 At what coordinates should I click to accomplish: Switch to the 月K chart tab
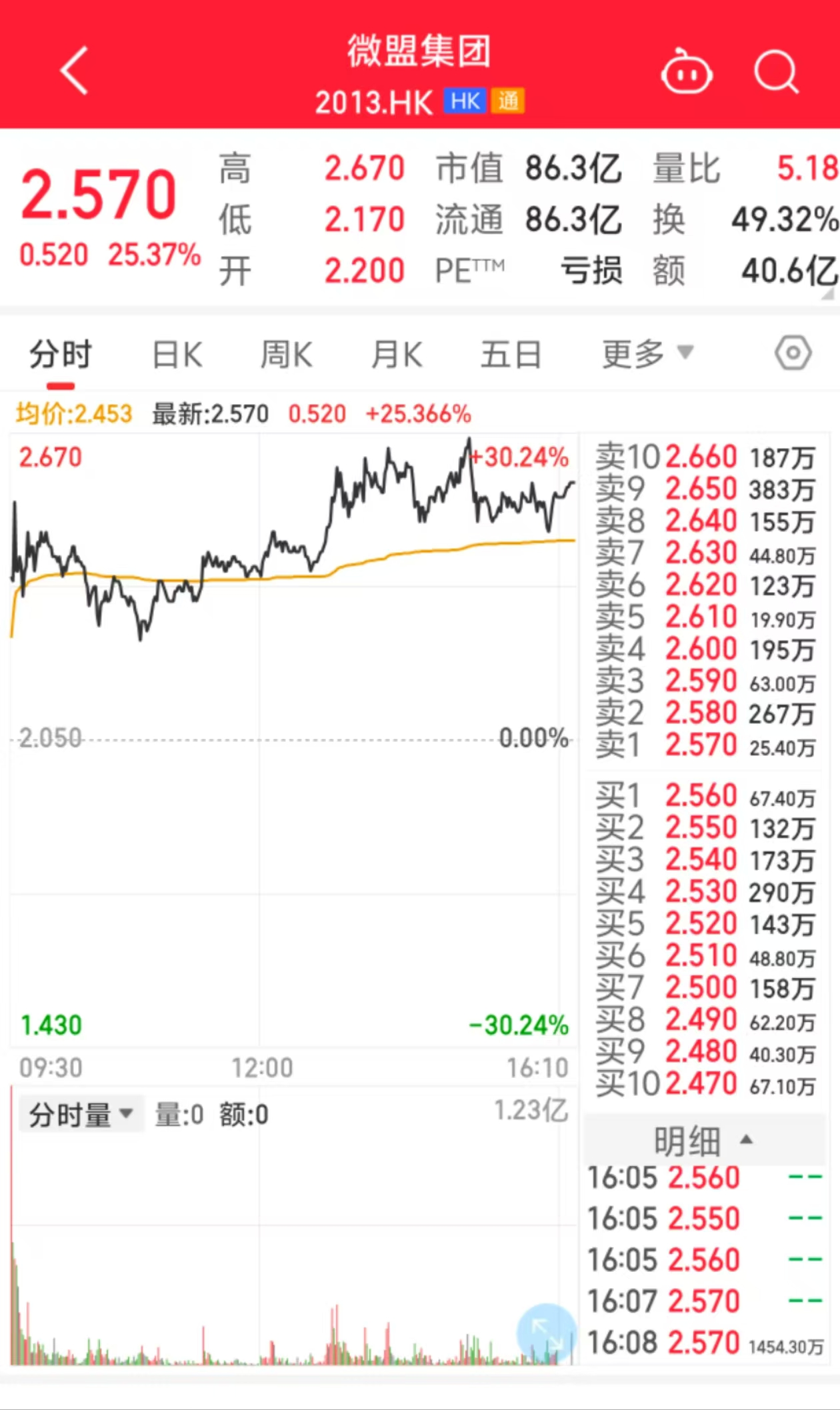click(397, 354)
